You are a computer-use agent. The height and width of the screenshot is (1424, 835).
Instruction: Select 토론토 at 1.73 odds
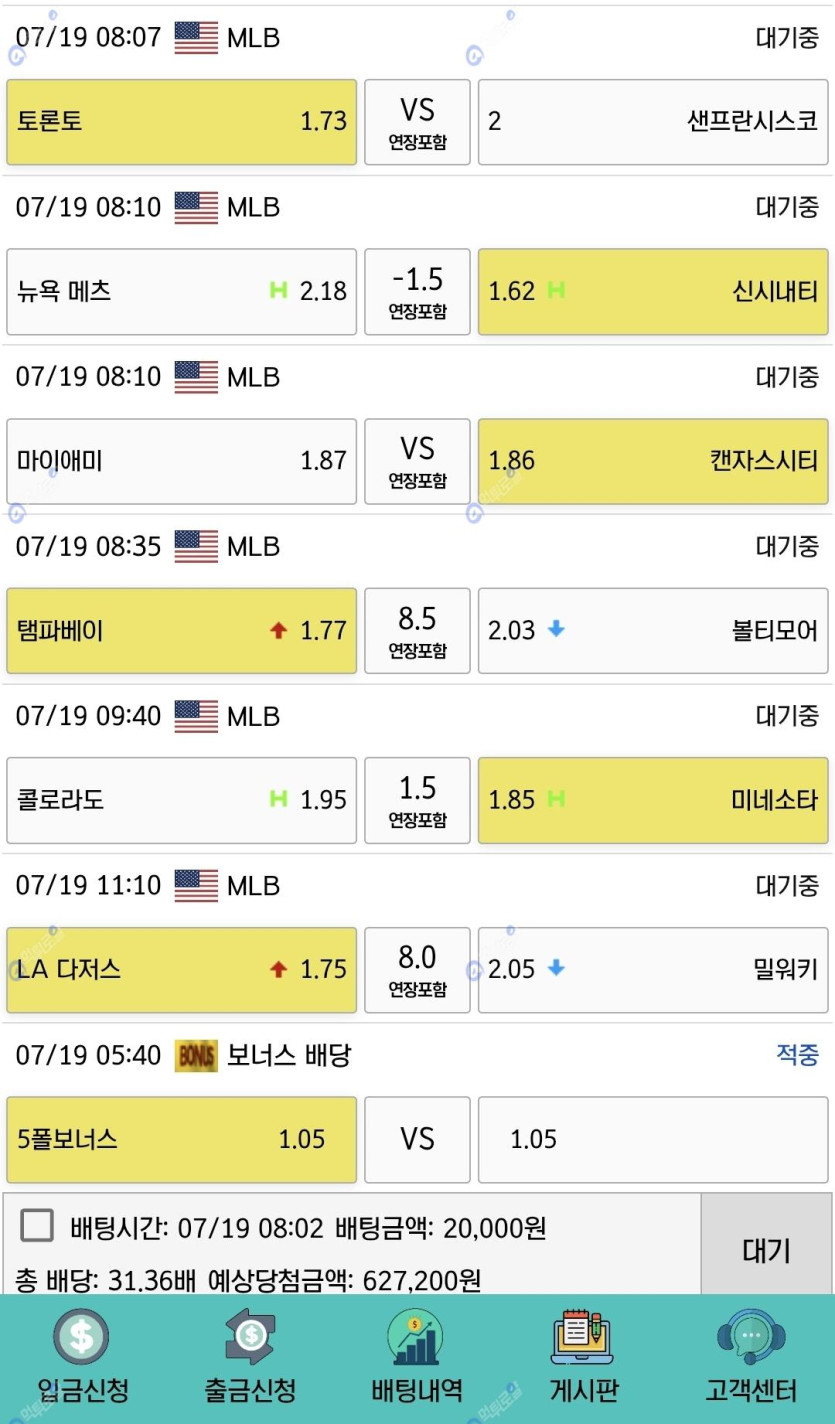pyautogui.click(x=182, y=122)
